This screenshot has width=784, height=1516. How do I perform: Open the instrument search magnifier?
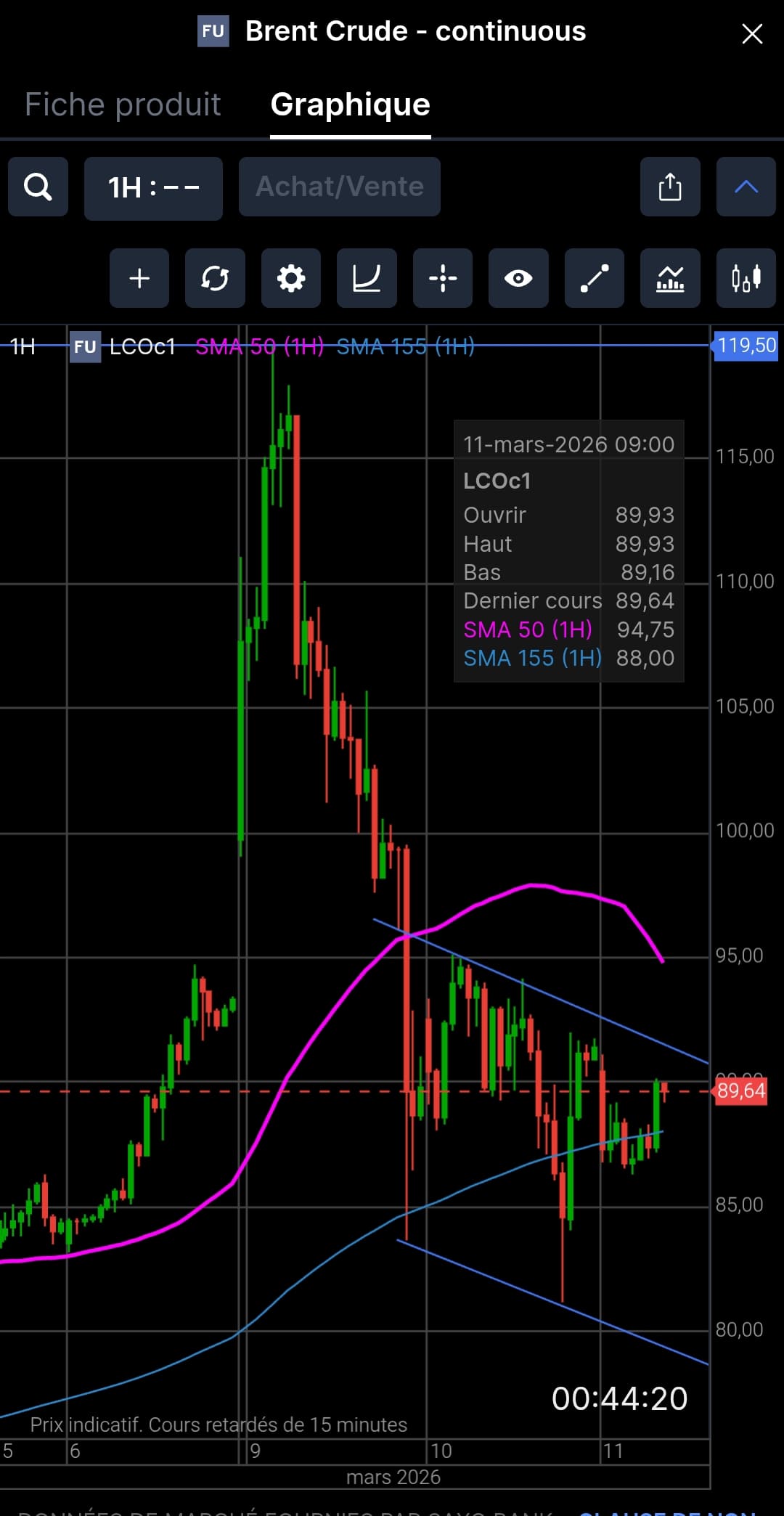pos(38,187)
